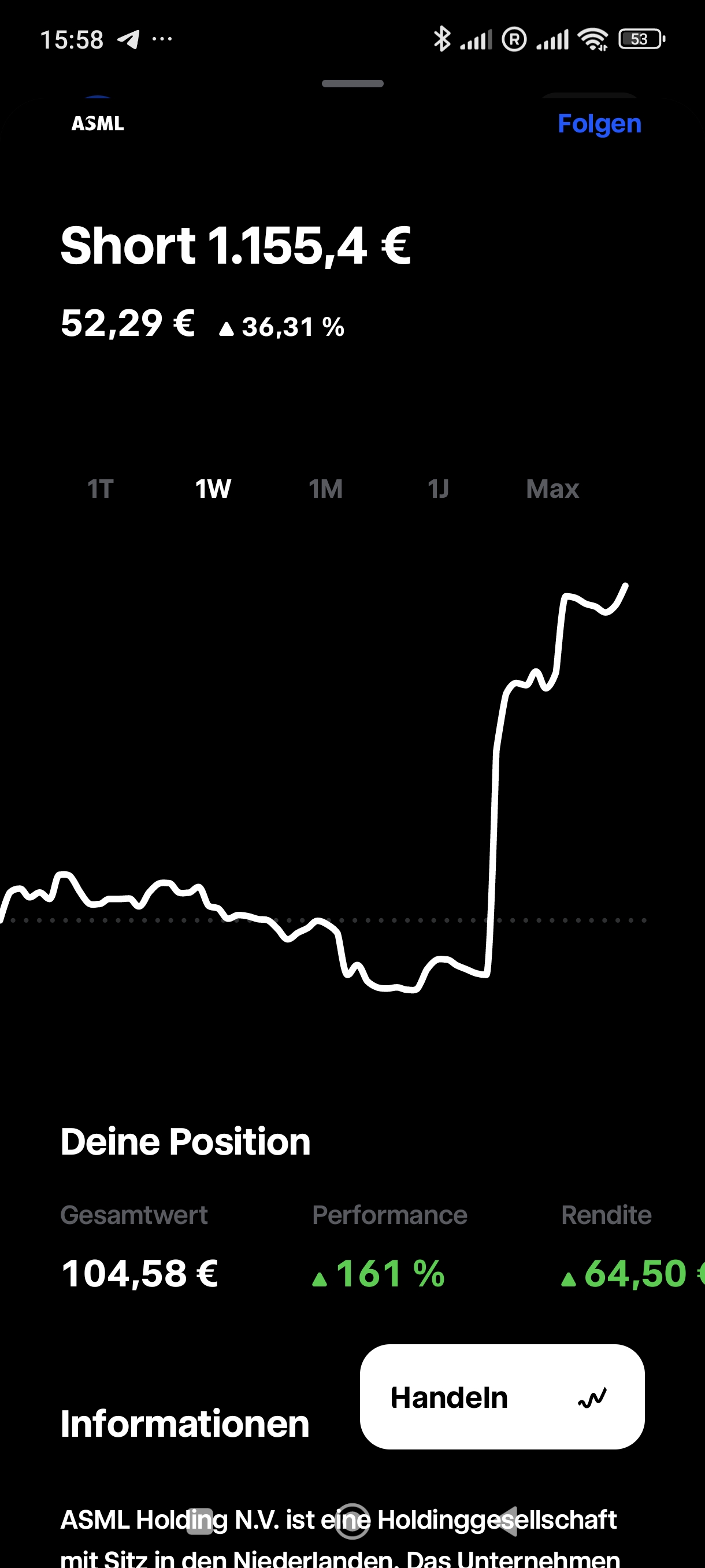Tap the ASML ticker label

[x=98, y=123]
